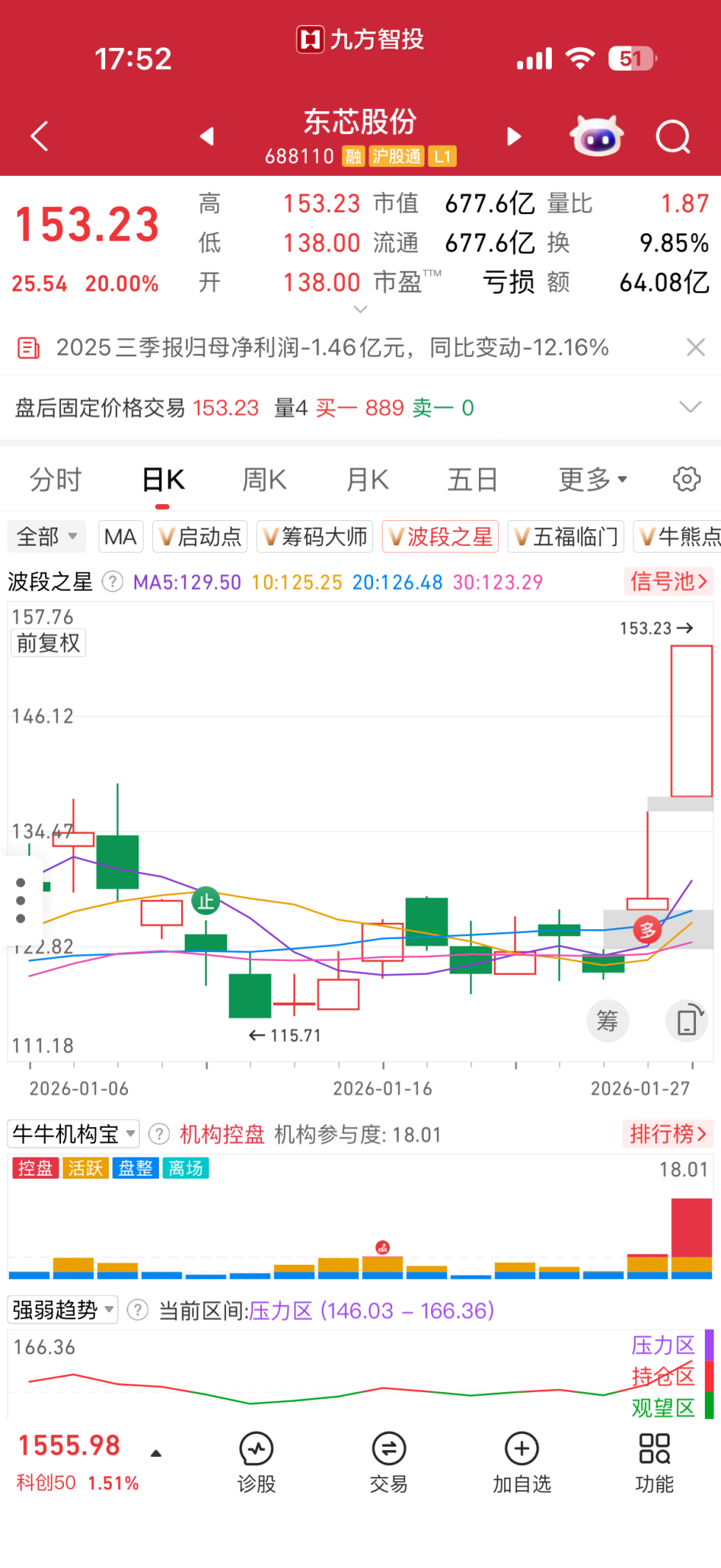721x1568 pixels.
Task: Open chart settings gear icon
Action: [x=686, y=479]
